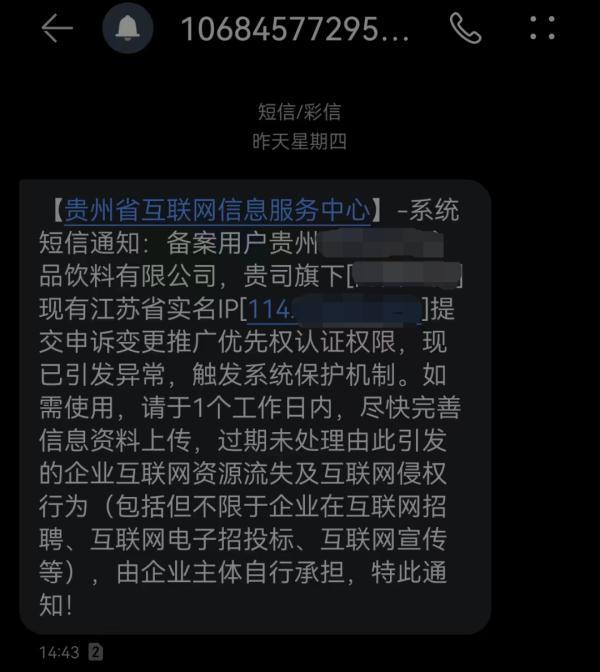Open the 贵州省互联网信息服务中心 link

pos(217,211)
